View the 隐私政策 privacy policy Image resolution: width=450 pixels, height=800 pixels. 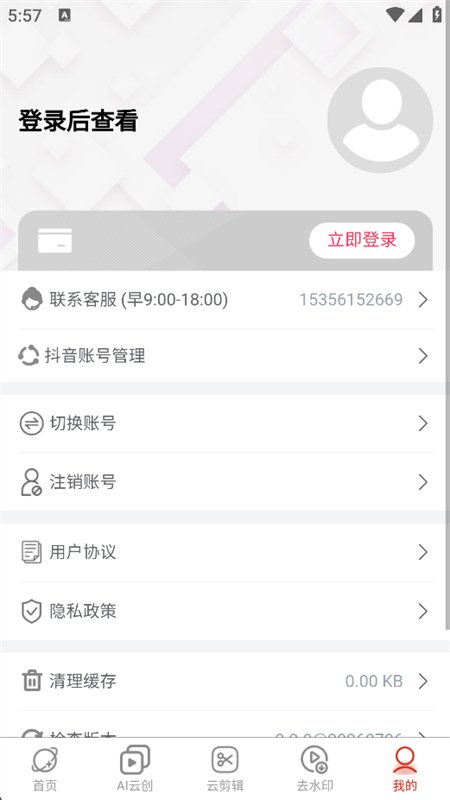[225, 611]
